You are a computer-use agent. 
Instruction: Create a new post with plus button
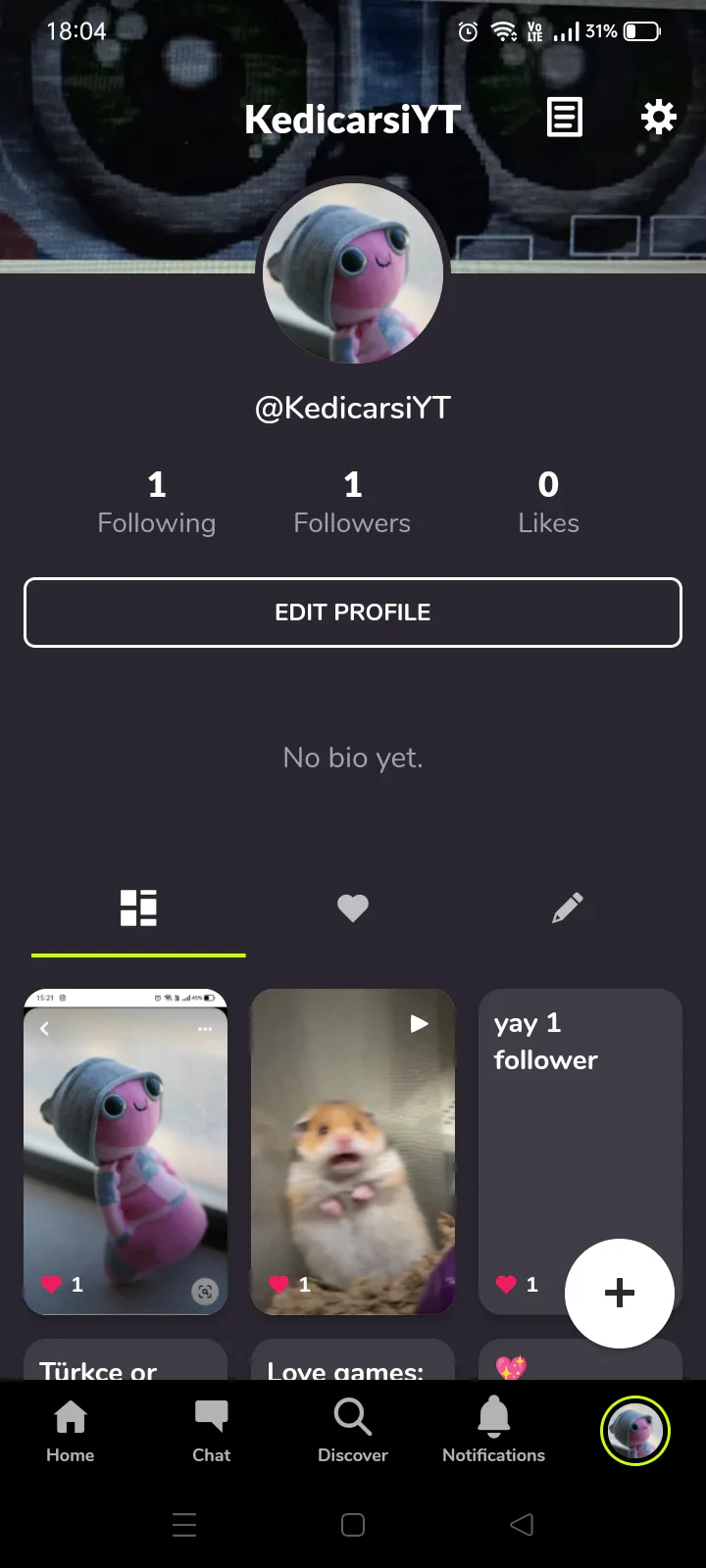pyautogui.click(x=620, y=1293)
